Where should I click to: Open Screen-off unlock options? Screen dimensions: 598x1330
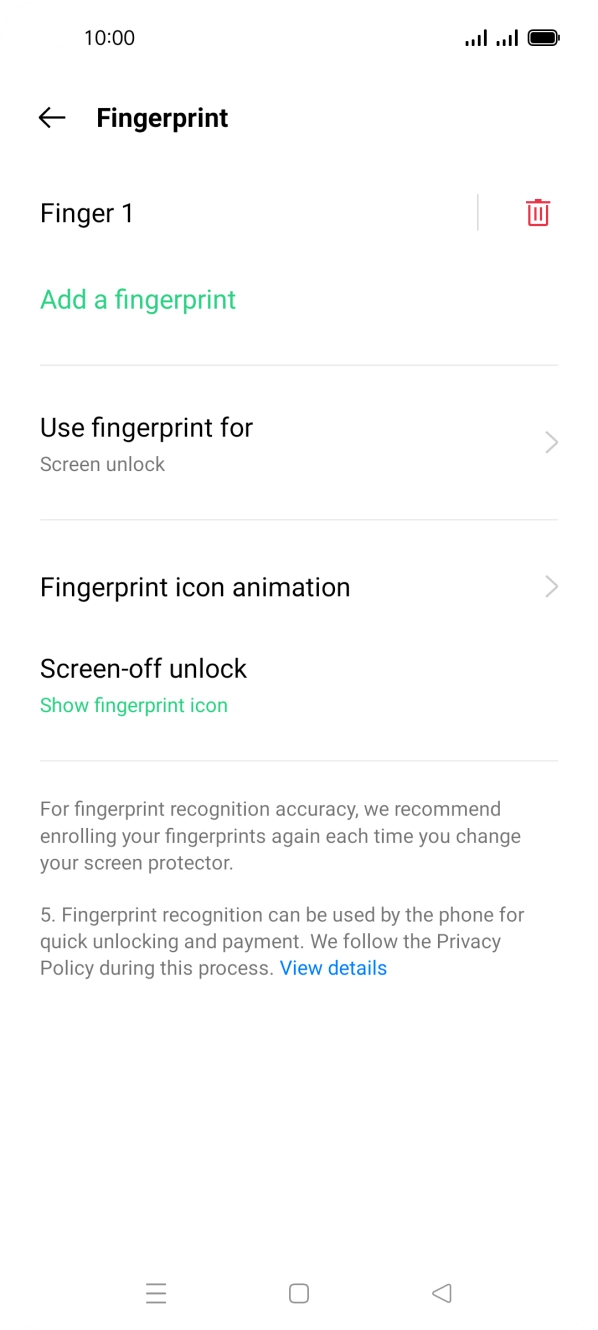pyautogui.click(x=299, y=685)
